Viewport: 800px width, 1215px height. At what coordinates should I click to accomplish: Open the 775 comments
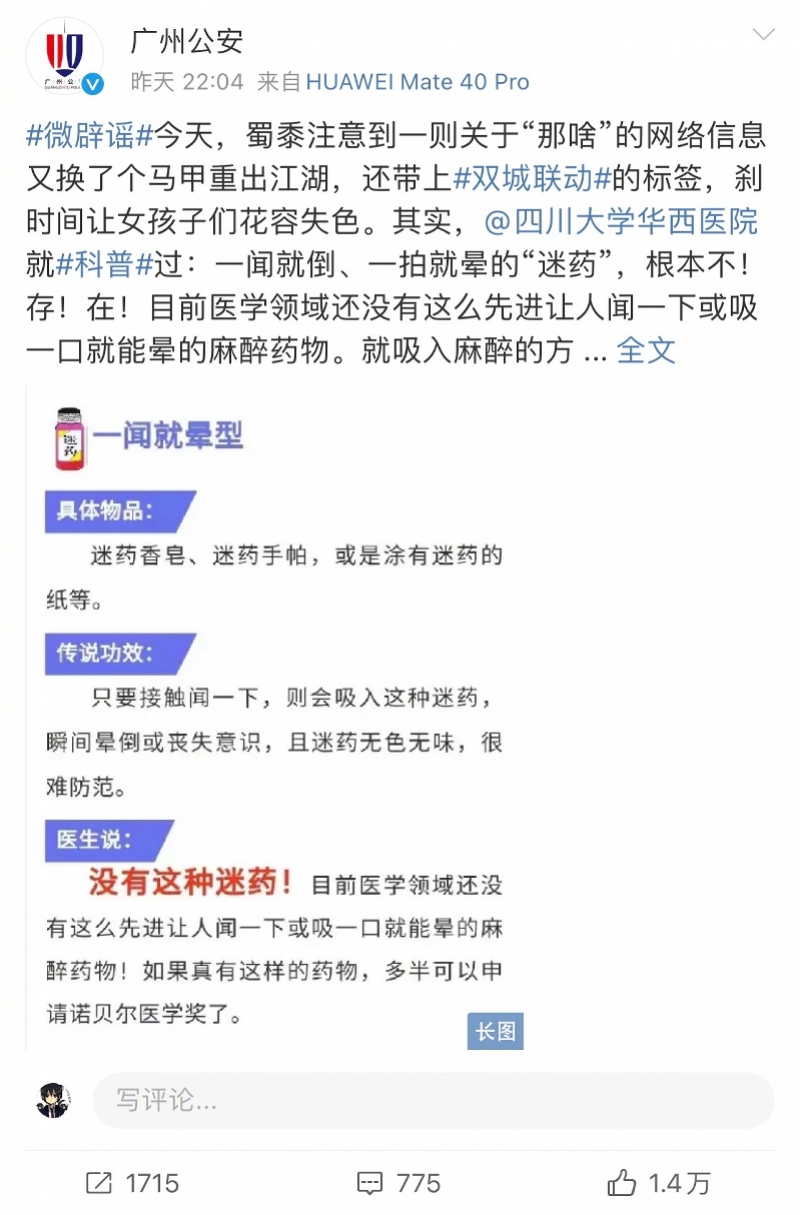click(399, 1184)
